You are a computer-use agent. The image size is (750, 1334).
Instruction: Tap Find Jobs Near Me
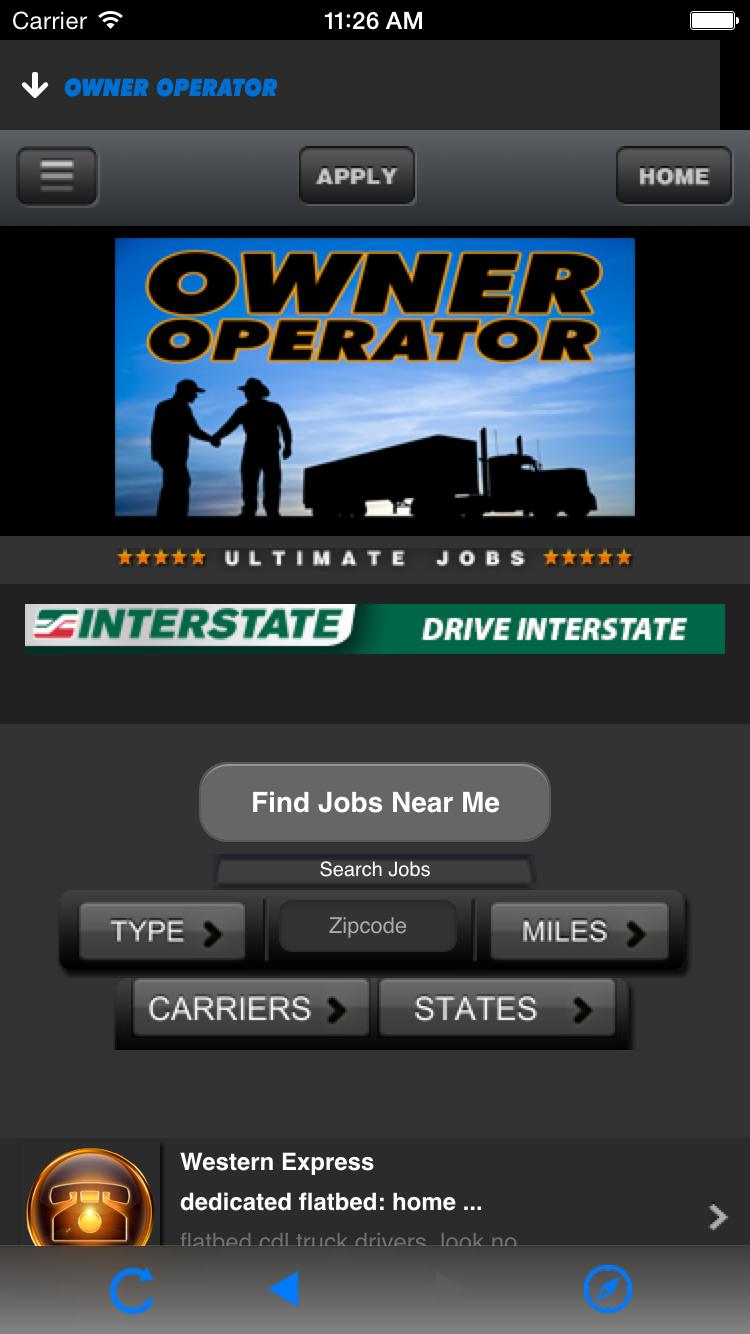[374, 802]
